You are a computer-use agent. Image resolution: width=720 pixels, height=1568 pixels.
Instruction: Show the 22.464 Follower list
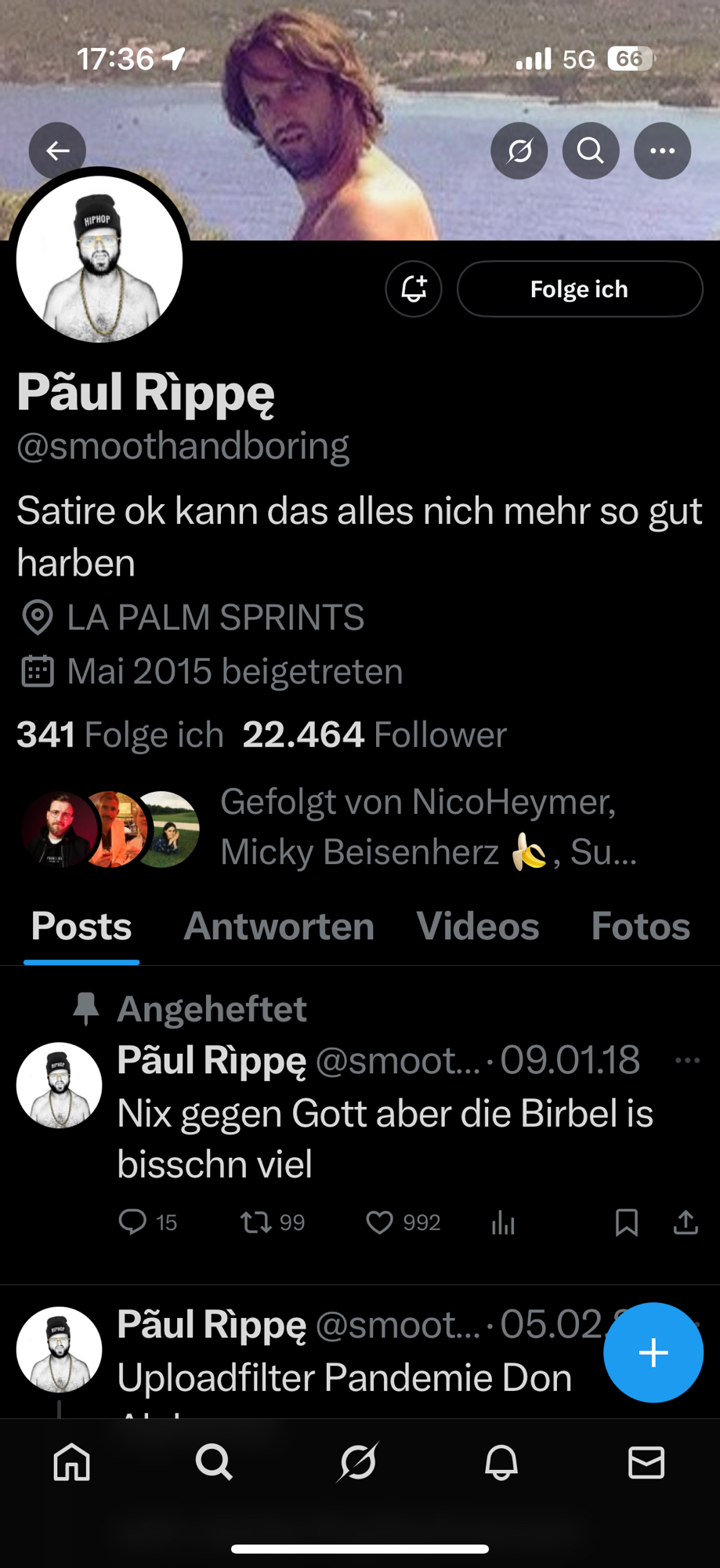tap(374, 735)
